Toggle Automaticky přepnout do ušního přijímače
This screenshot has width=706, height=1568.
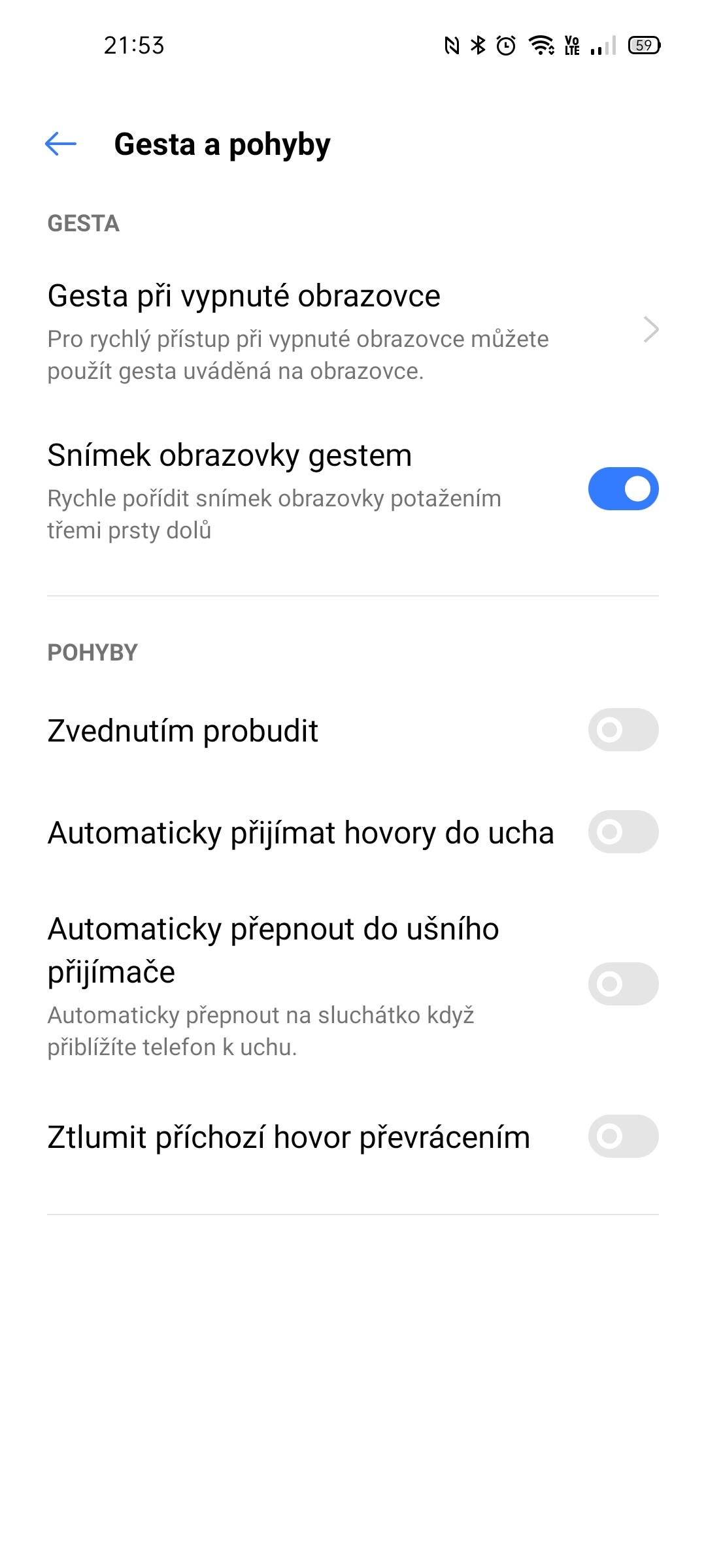622,984
